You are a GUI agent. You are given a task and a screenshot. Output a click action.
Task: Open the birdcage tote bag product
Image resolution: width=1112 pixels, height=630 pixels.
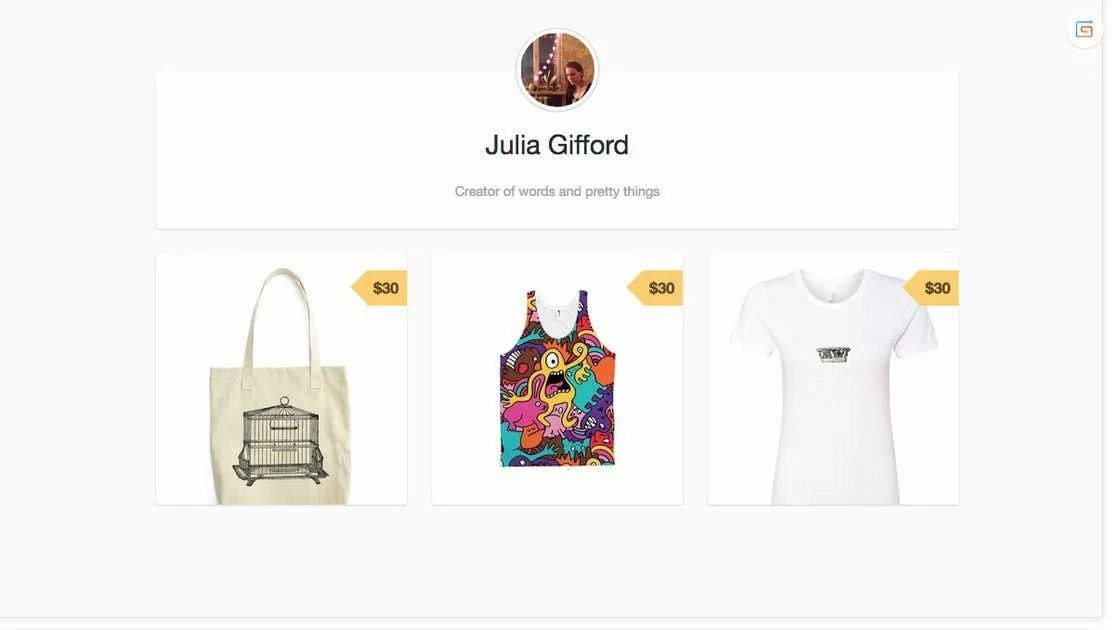[281, 385]
